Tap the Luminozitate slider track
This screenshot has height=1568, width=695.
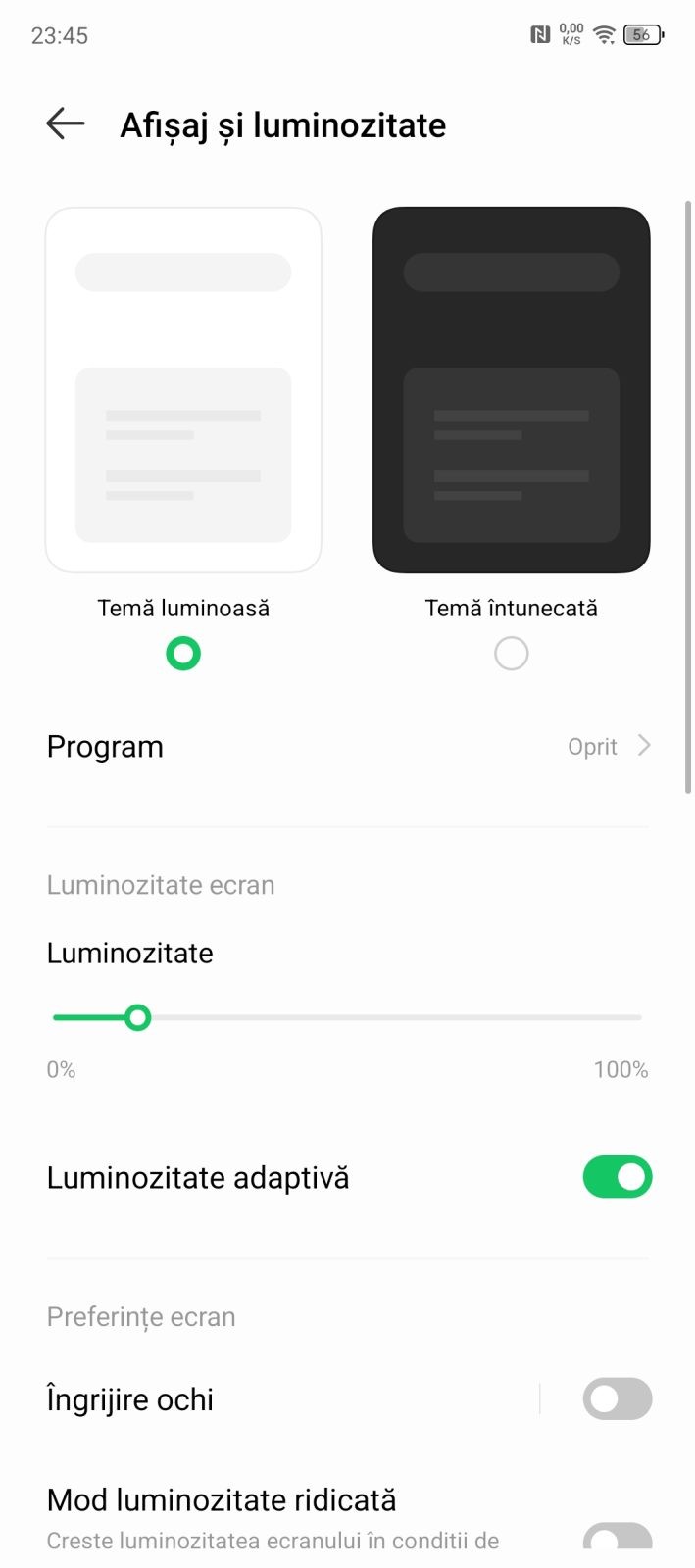(x=392, y=1017)
